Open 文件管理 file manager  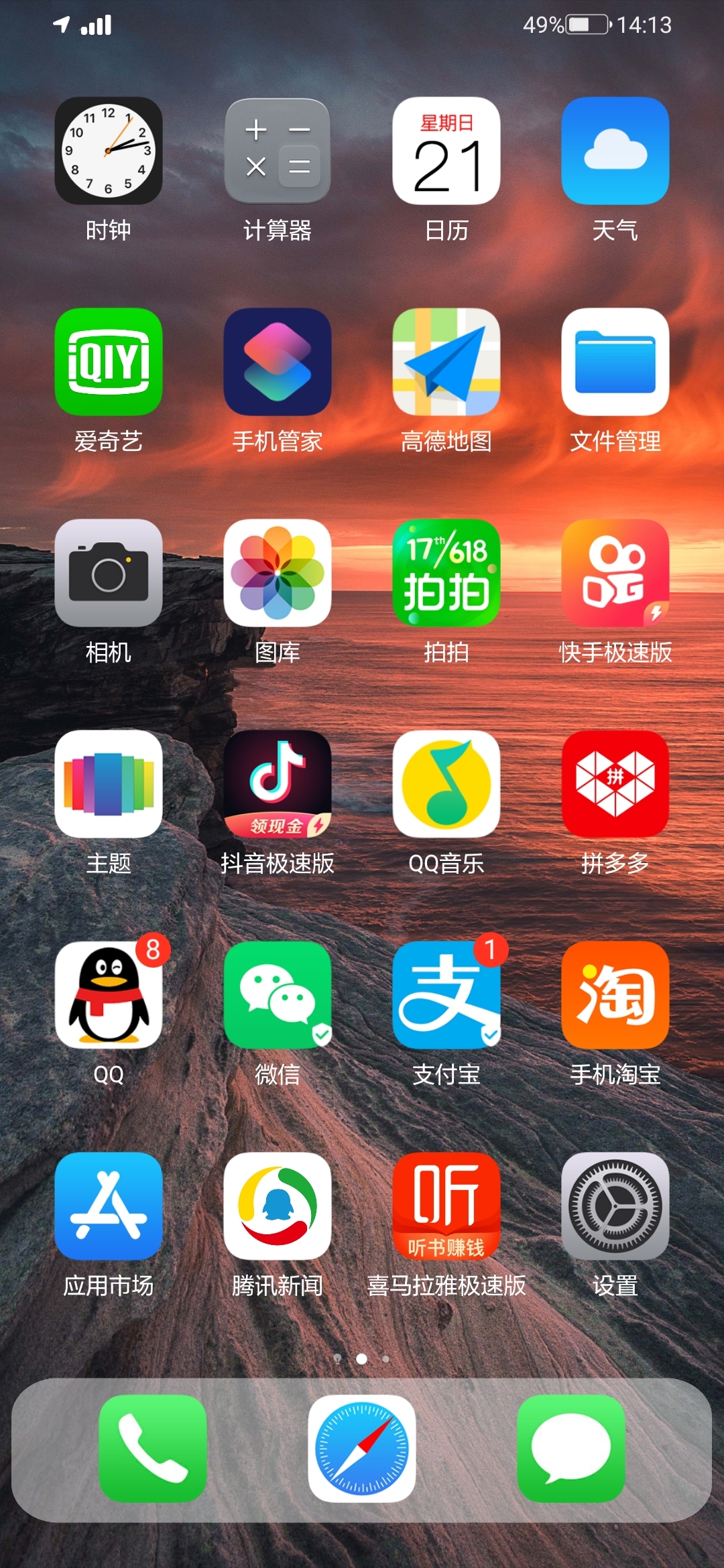[x=615, y=363]
